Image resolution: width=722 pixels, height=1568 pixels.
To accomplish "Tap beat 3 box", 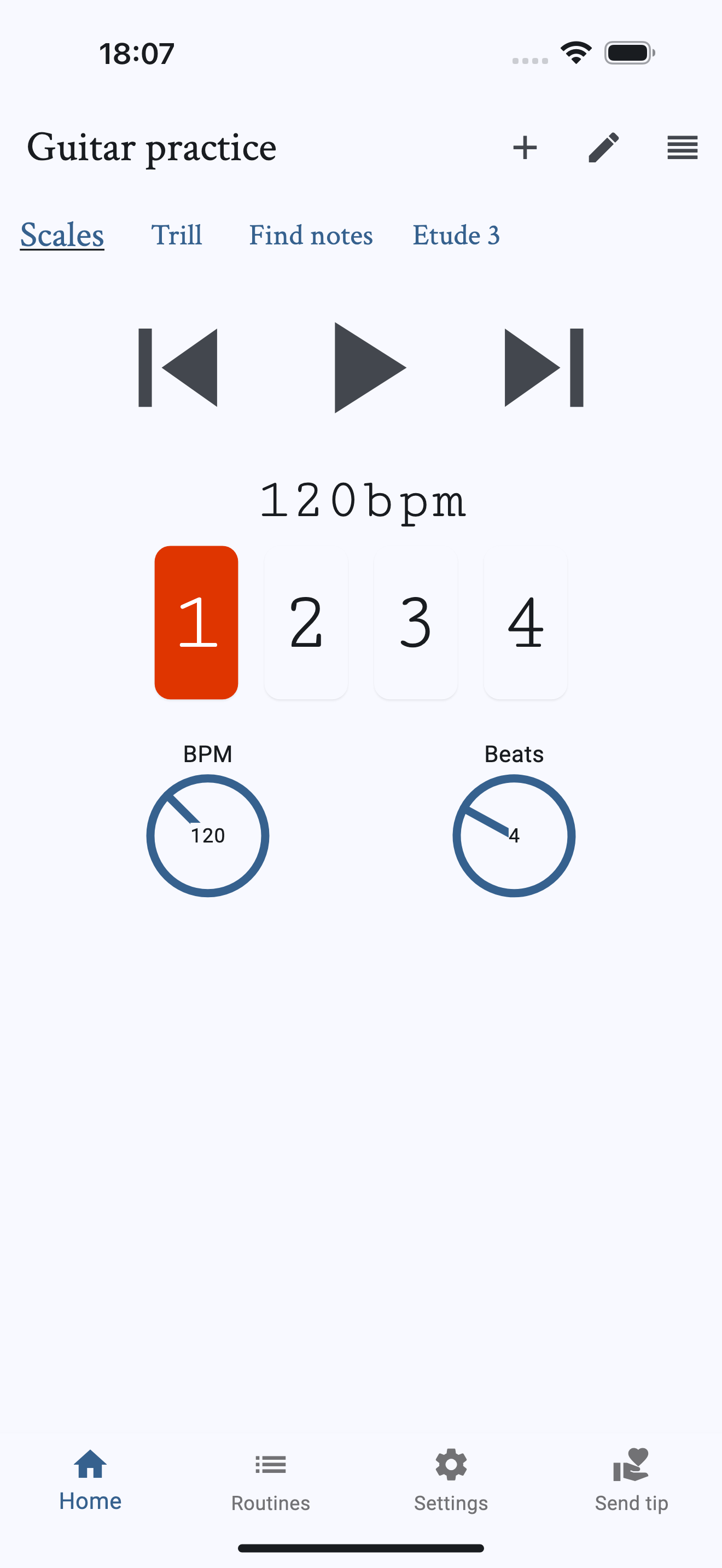I will pyautogui.click(x=416, y=622).
